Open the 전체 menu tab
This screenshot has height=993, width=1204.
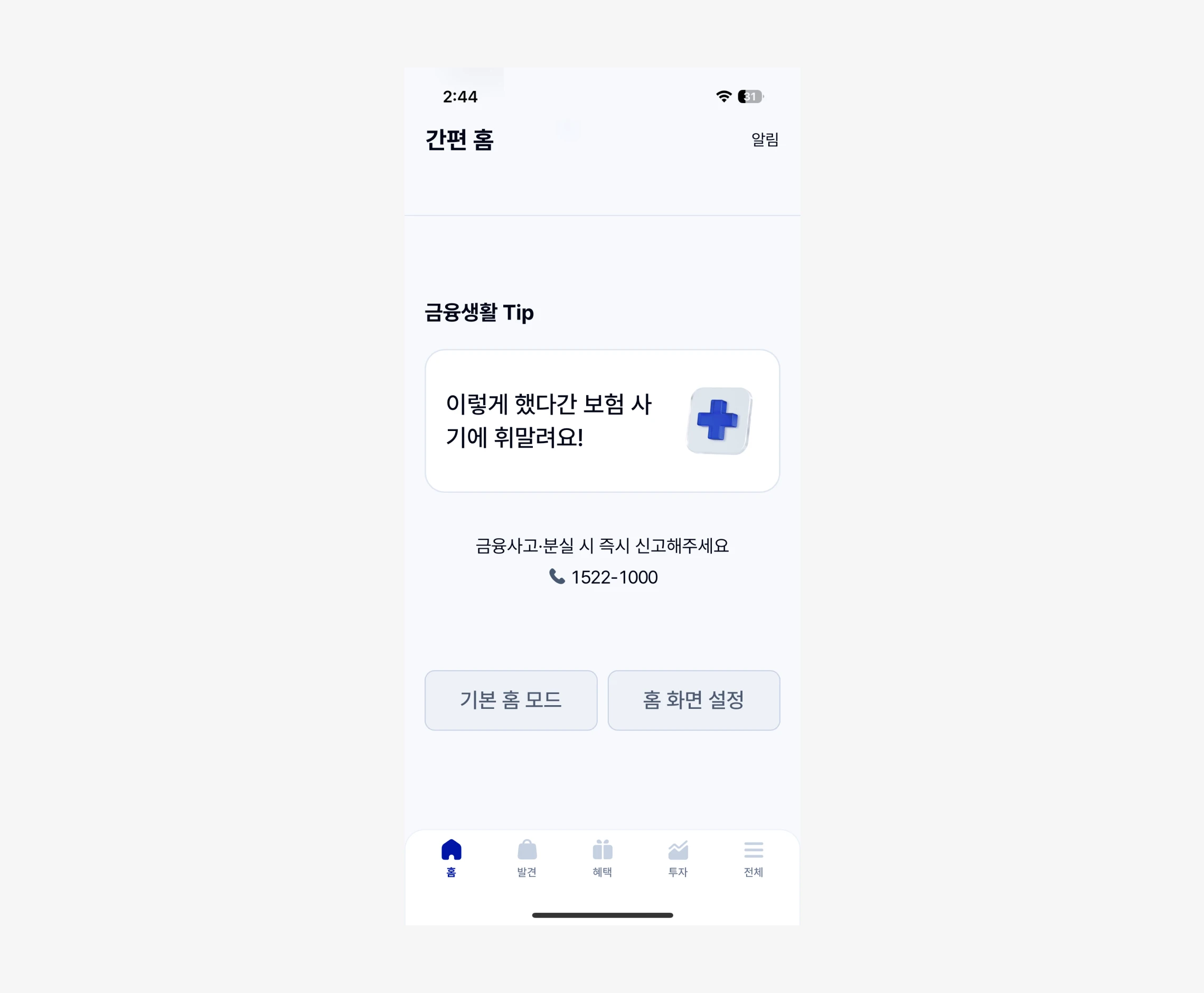coord(753,857)
